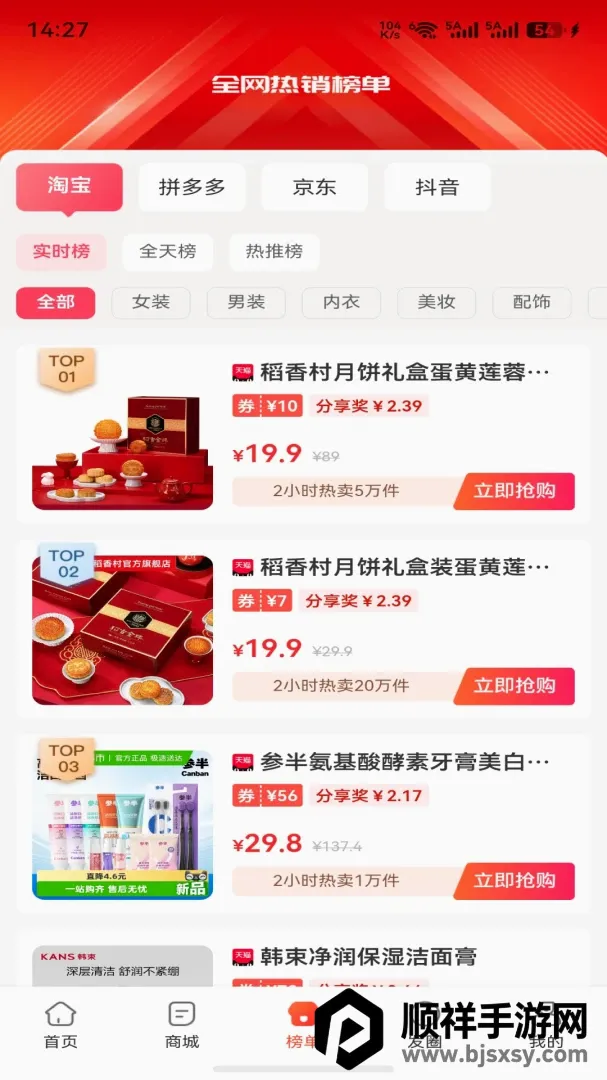Open the 抖音 ranking tab
Viewport: 607px width, 1080px height.
437,187
